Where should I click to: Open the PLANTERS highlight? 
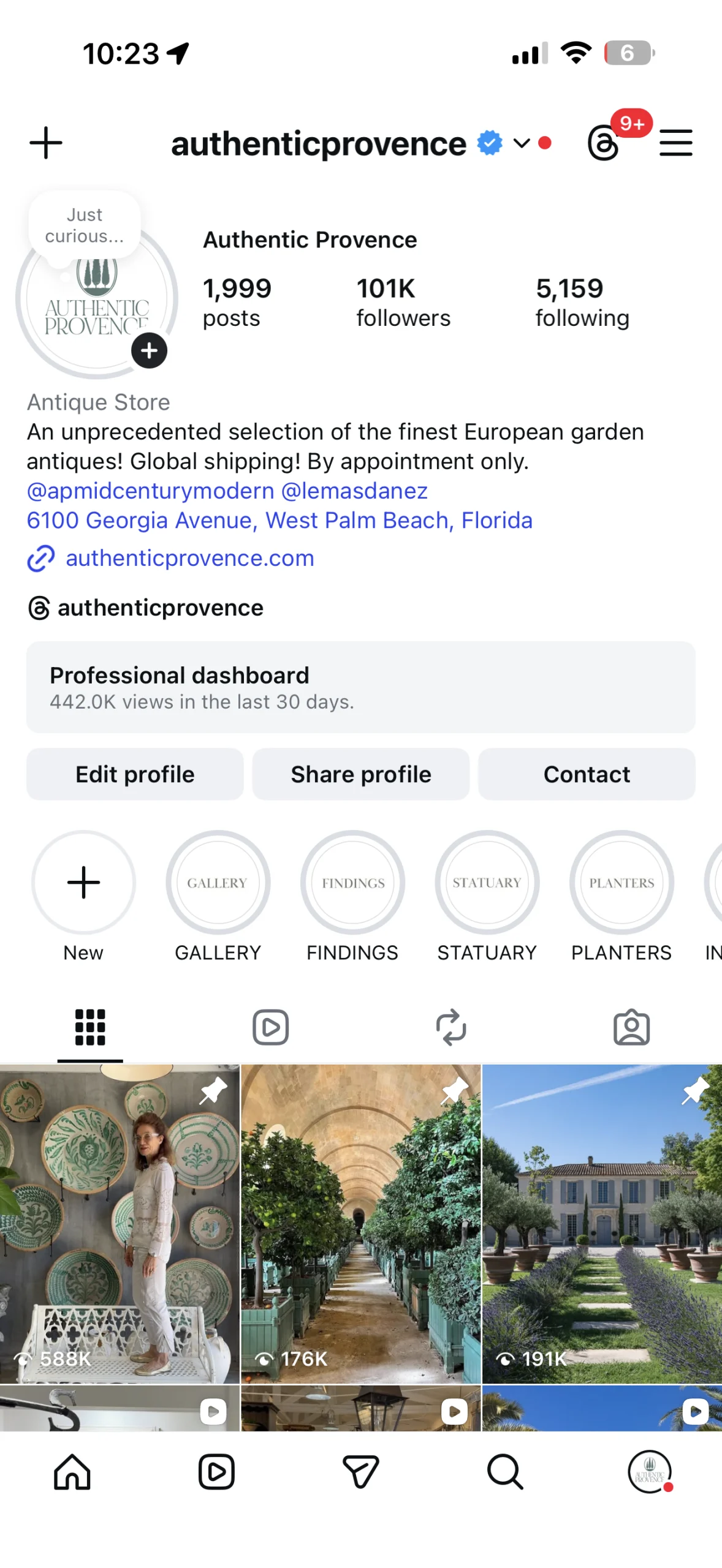tap(621, 882)
